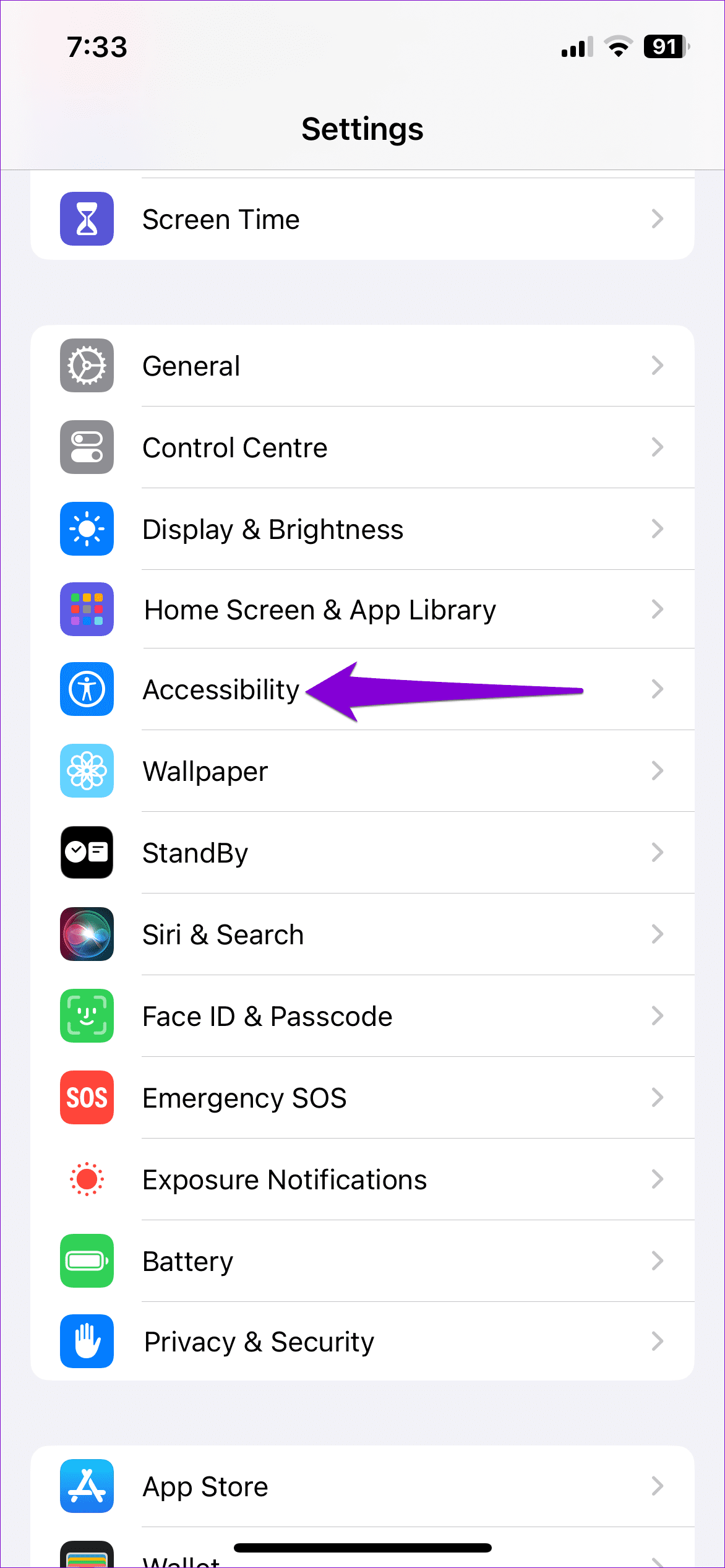Expand the StandBy settings via its chevron
Screen dimensions: 725x1568
click(x=658, y=853)
